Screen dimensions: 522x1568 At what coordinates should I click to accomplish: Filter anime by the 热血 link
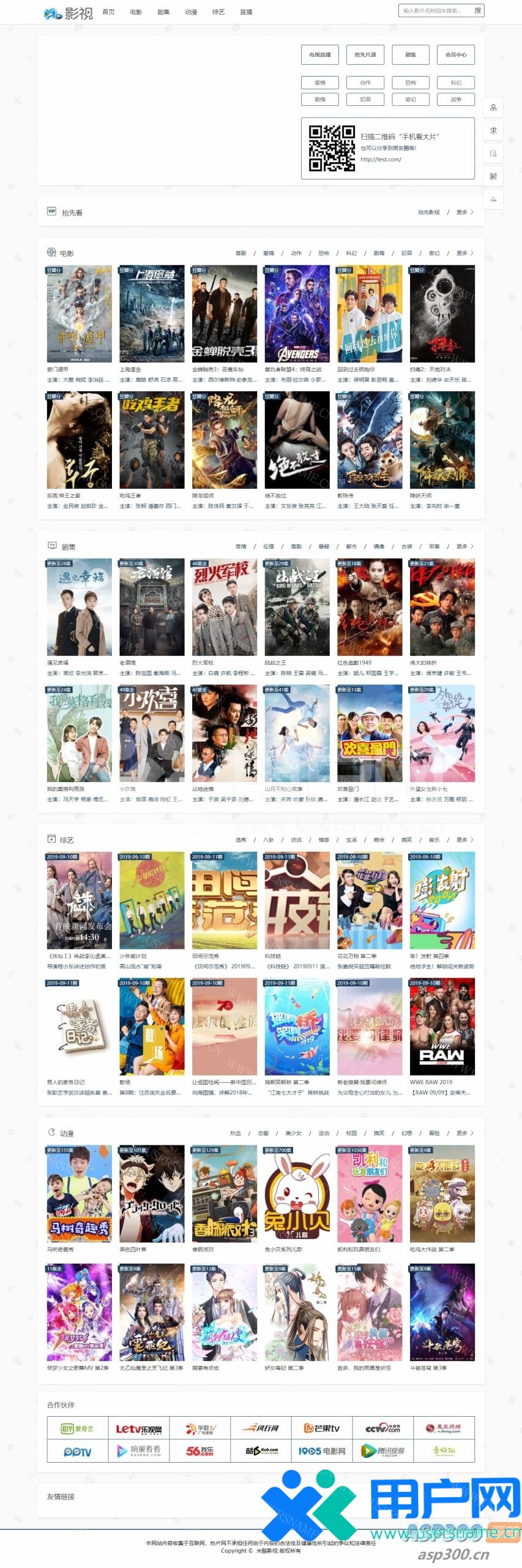[235, 1133]
